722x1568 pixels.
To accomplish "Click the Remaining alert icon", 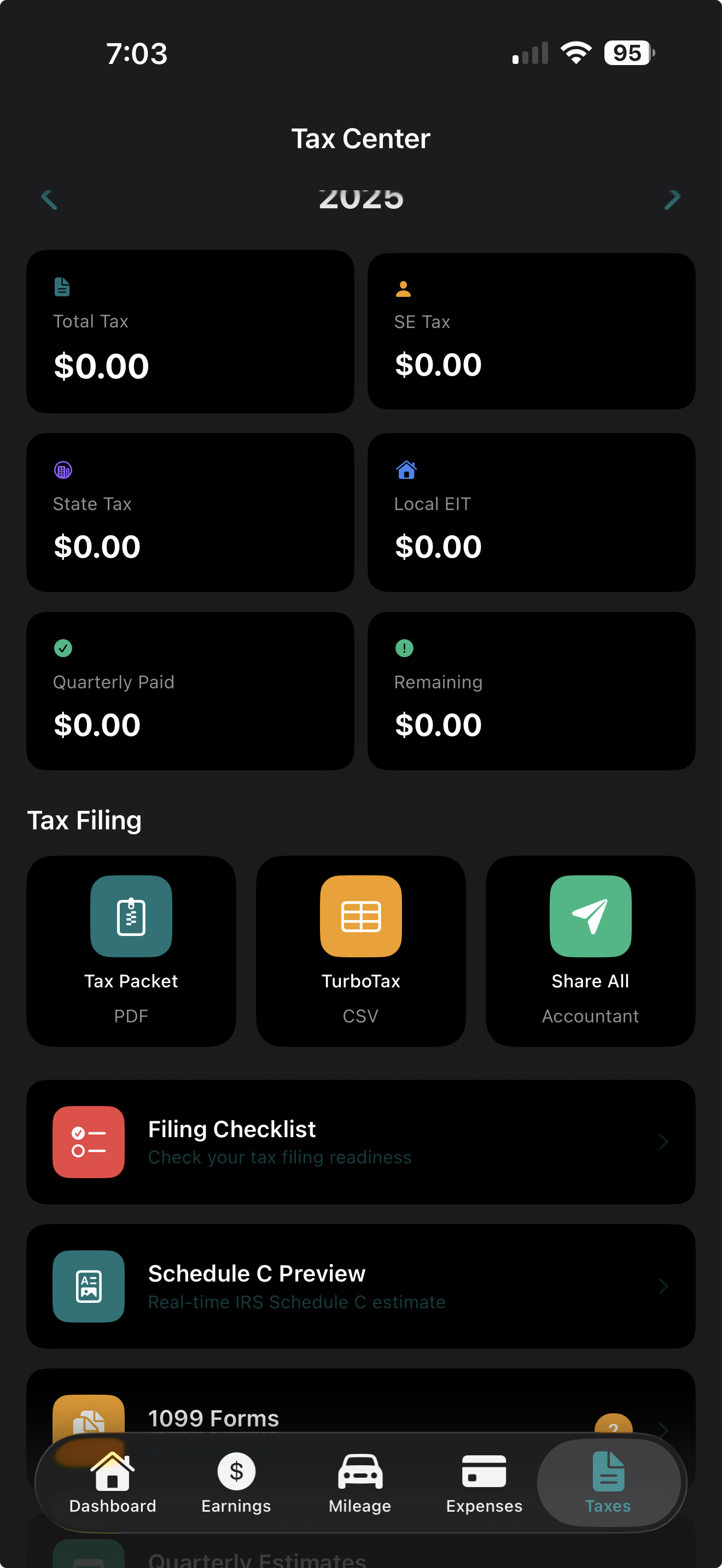I will point(404,648).
